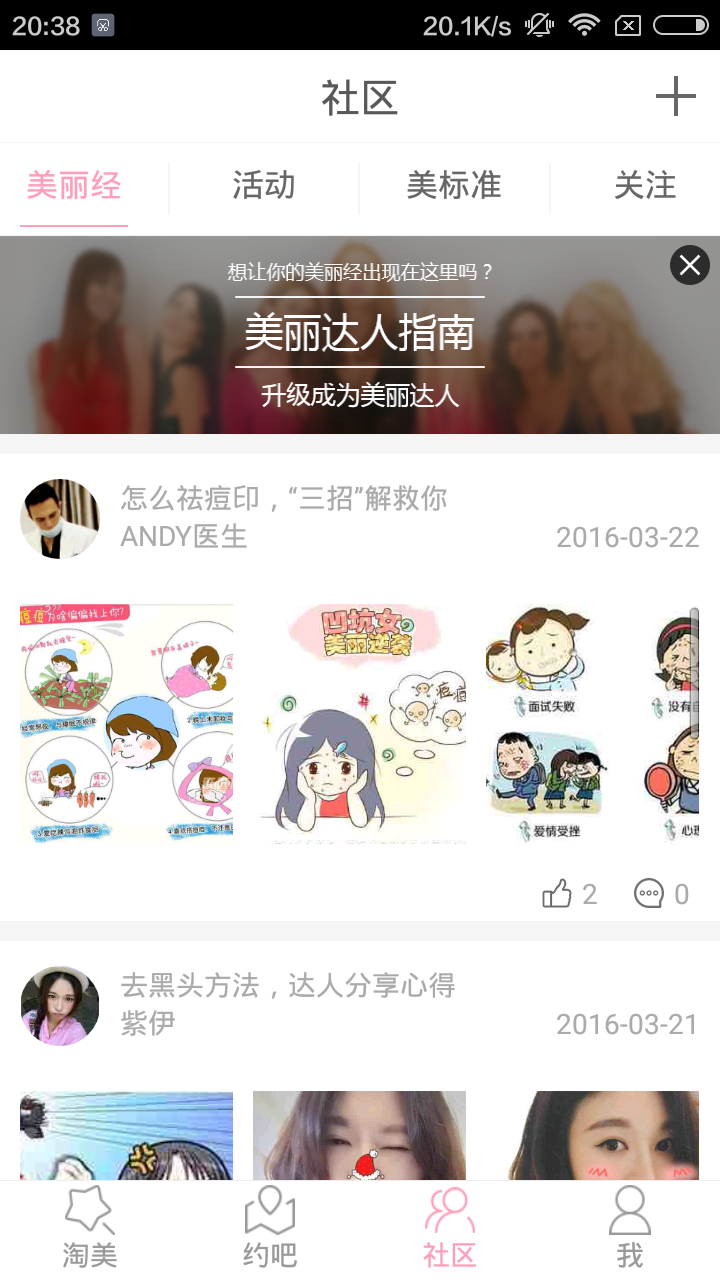Tap the 约吧 location icon in bottom bar

[x=269, y=1210]
